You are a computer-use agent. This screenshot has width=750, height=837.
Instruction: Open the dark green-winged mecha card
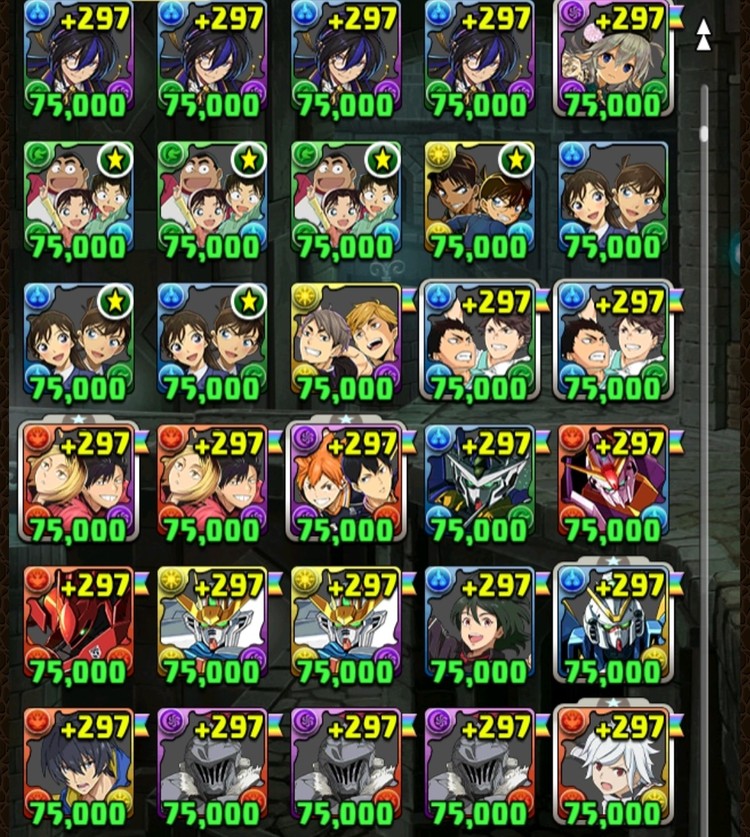pyautogui.click(x=479, y=484)
